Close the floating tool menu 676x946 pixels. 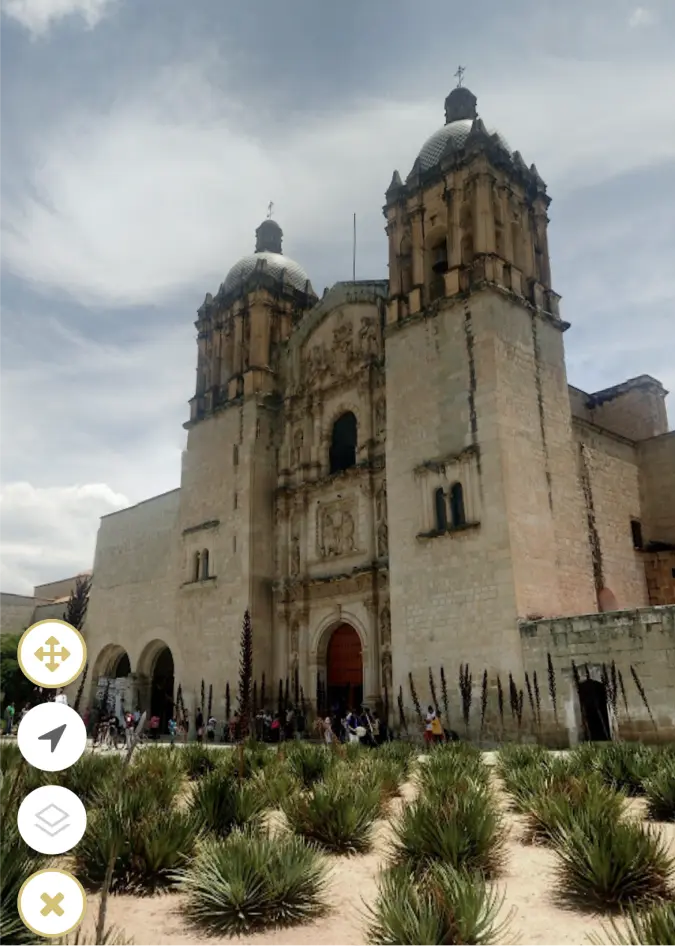click(x=52, y=903)
